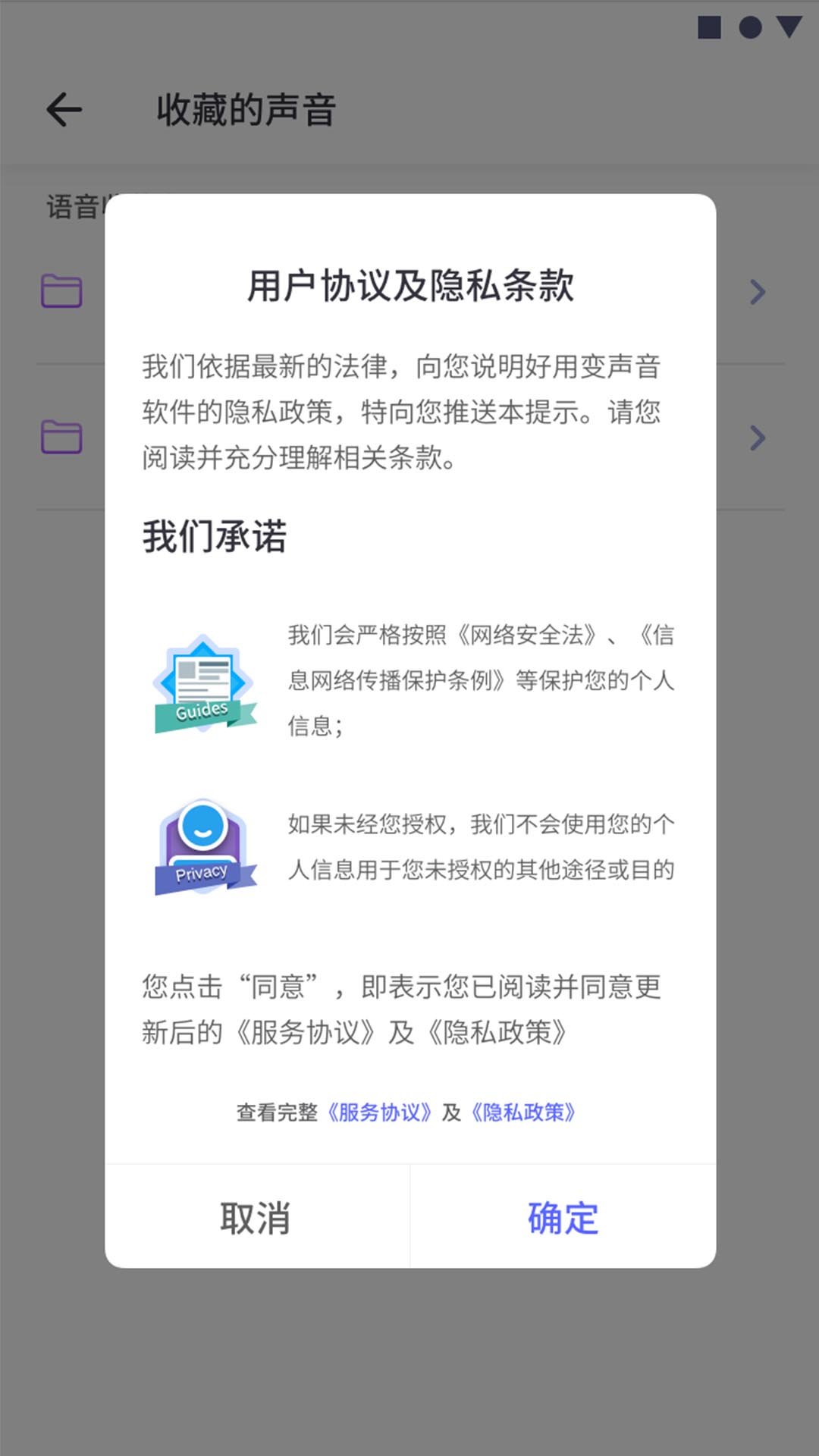Open the 《服务协议》 link
This screenshot has width=819, height=1456.
tap(379, 1112)
